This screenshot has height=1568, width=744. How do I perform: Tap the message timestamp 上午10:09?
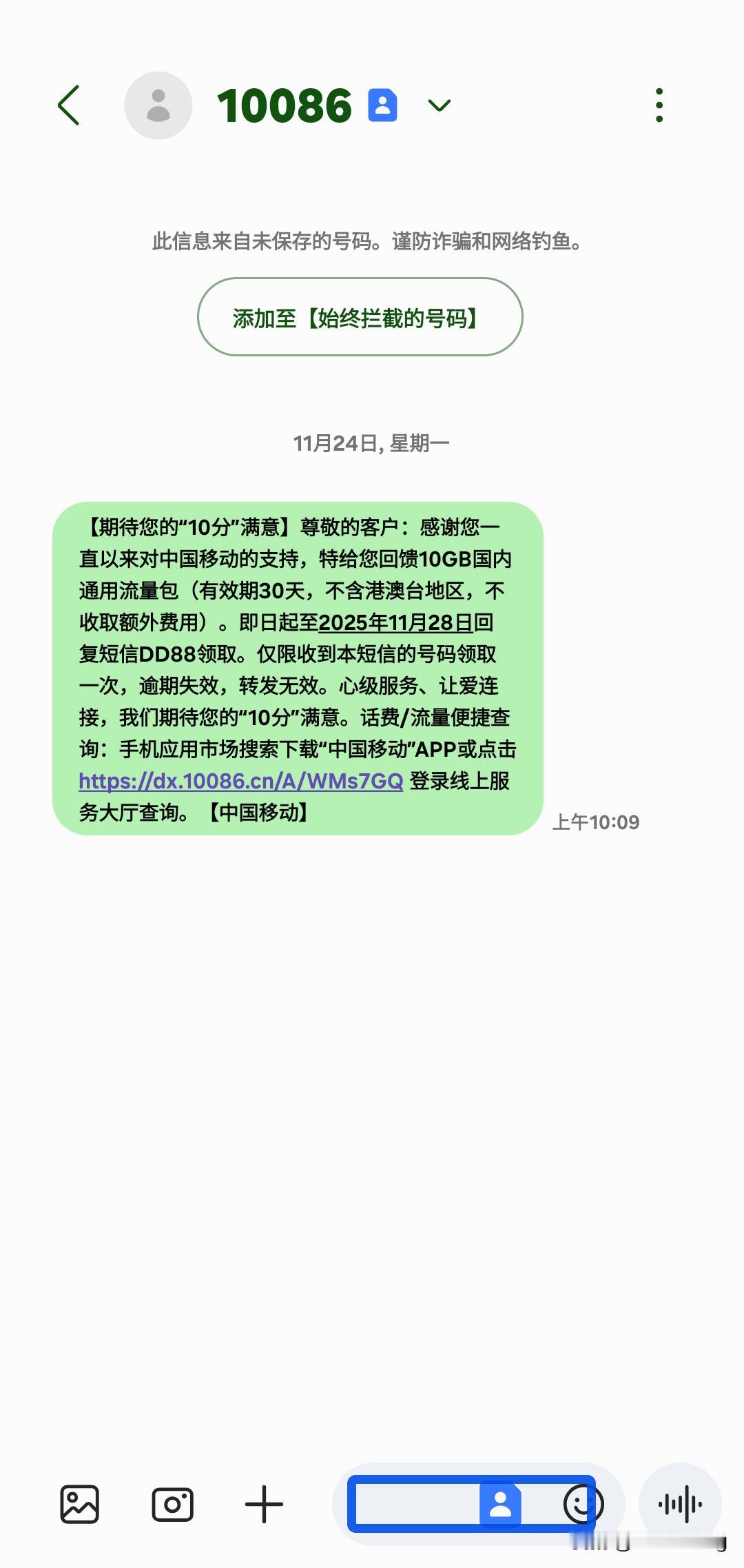597,822
